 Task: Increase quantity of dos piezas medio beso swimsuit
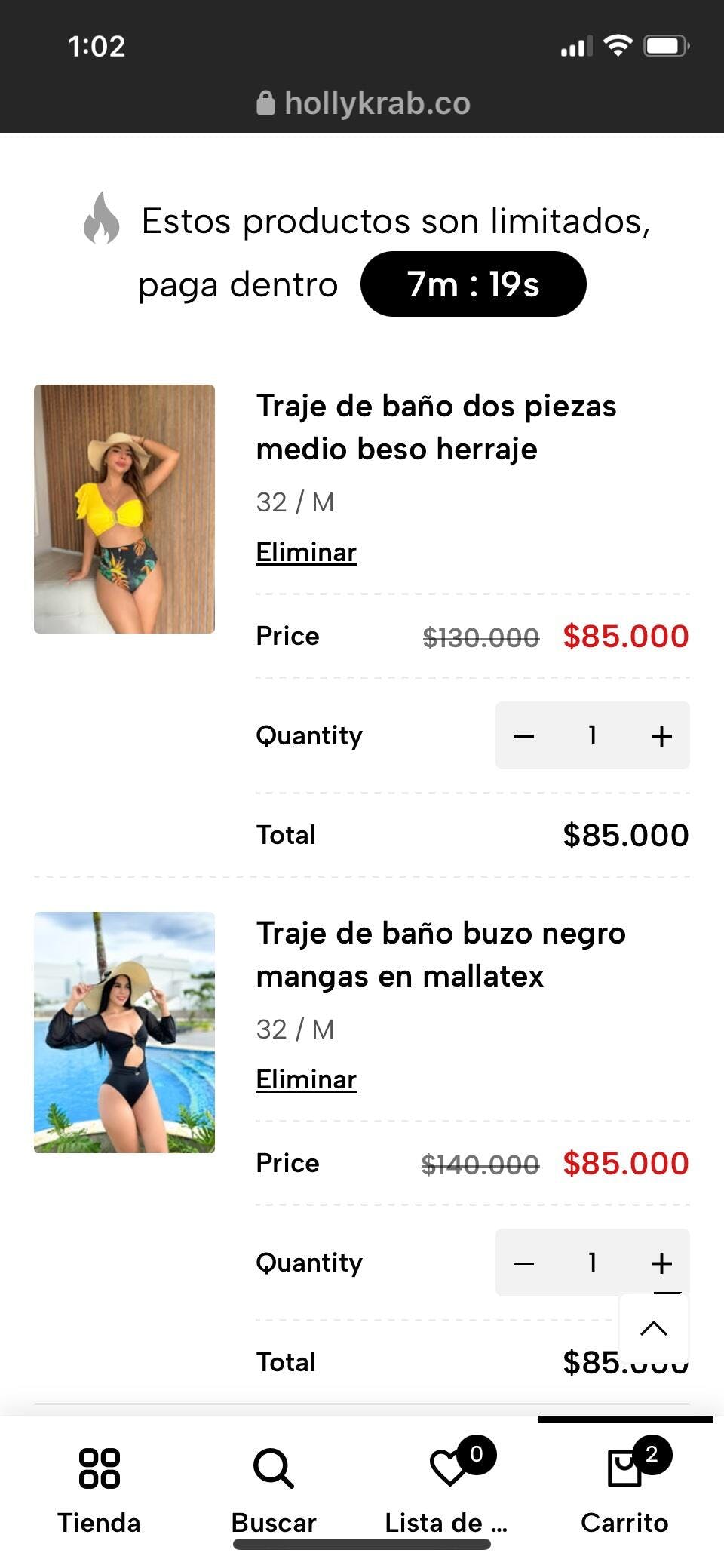pyautogui.click(x=661, y=736)
